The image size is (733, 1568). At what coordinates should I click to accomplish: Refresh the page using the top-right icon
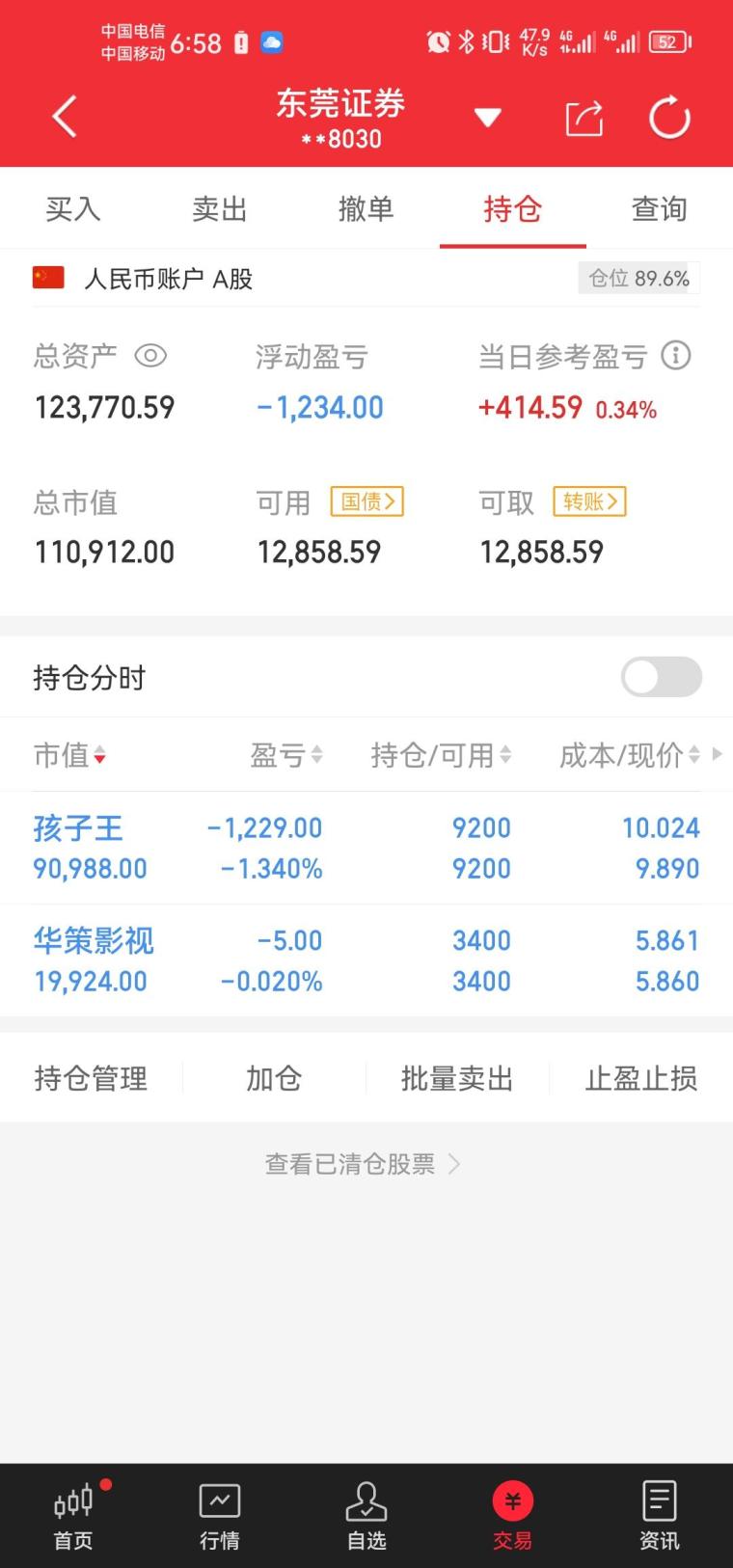669,116
